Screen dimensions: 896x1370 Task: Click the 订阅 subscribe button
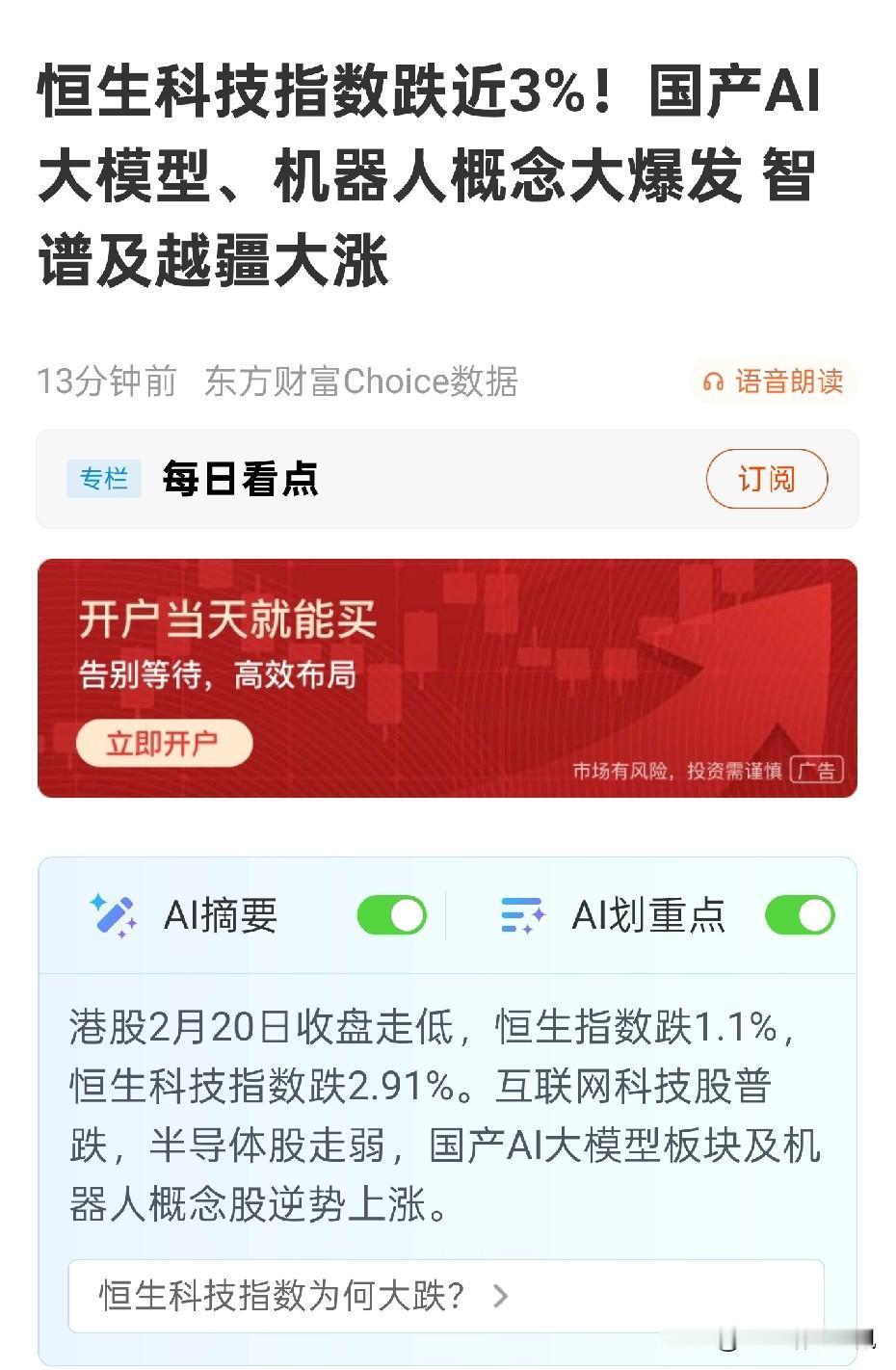coord(767,478)
